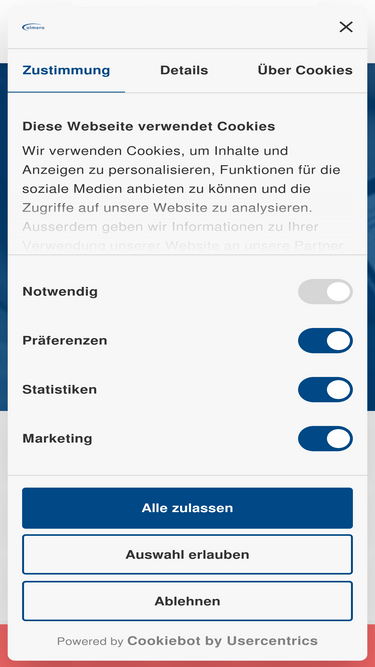Screen dimensions: 375x667
Task: Open the Über Cookies tab
Action: 305,70
